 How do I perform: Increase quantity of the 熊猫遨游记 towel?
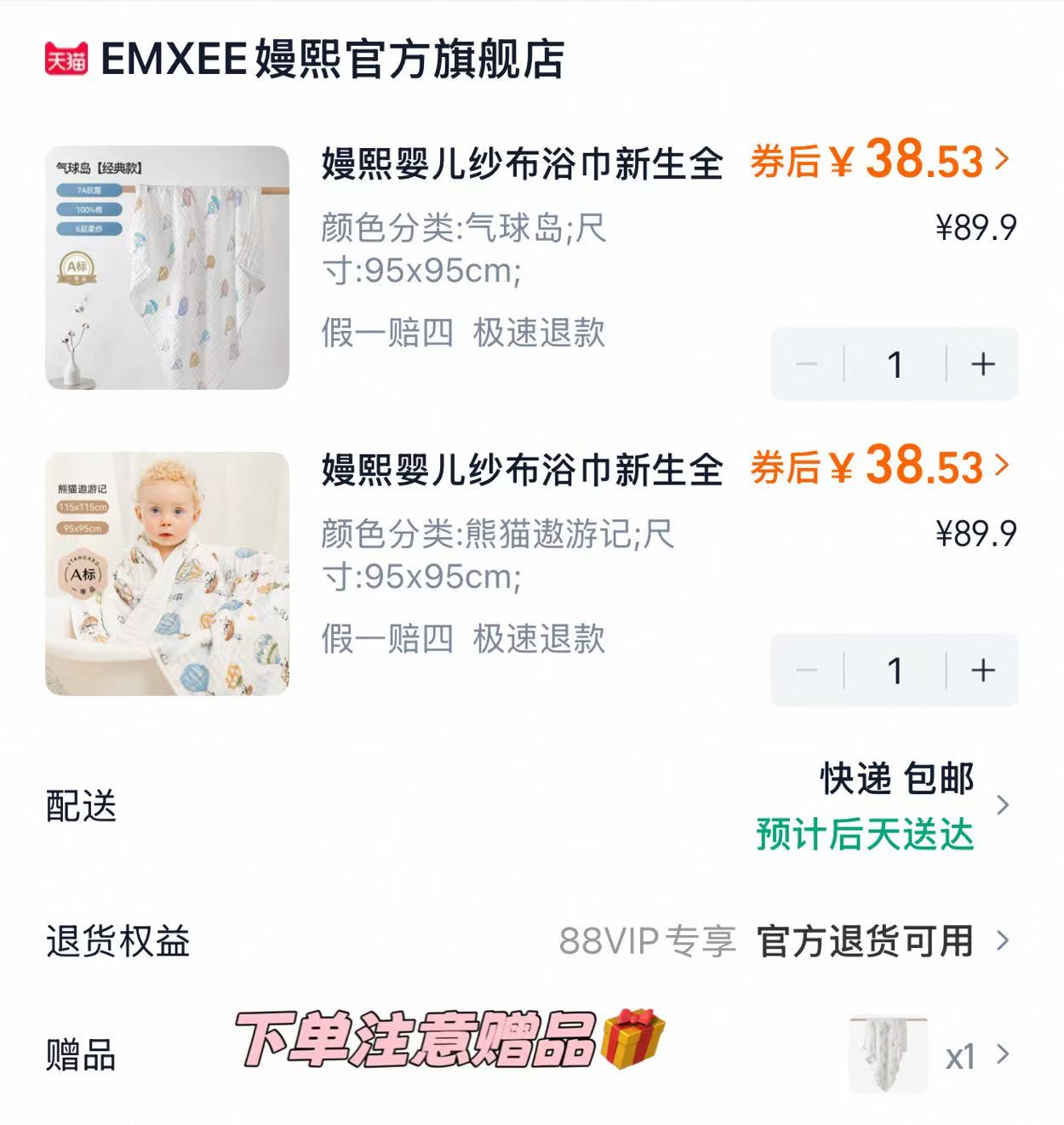[982, 671]
